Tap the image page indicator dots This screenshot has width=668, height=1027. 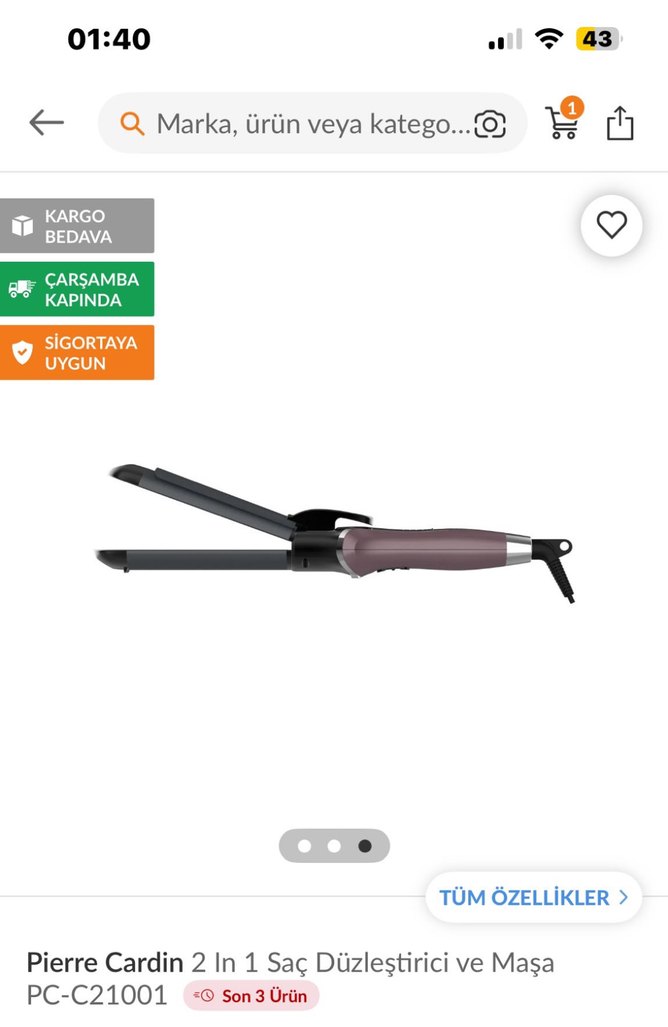coord(334,846)
